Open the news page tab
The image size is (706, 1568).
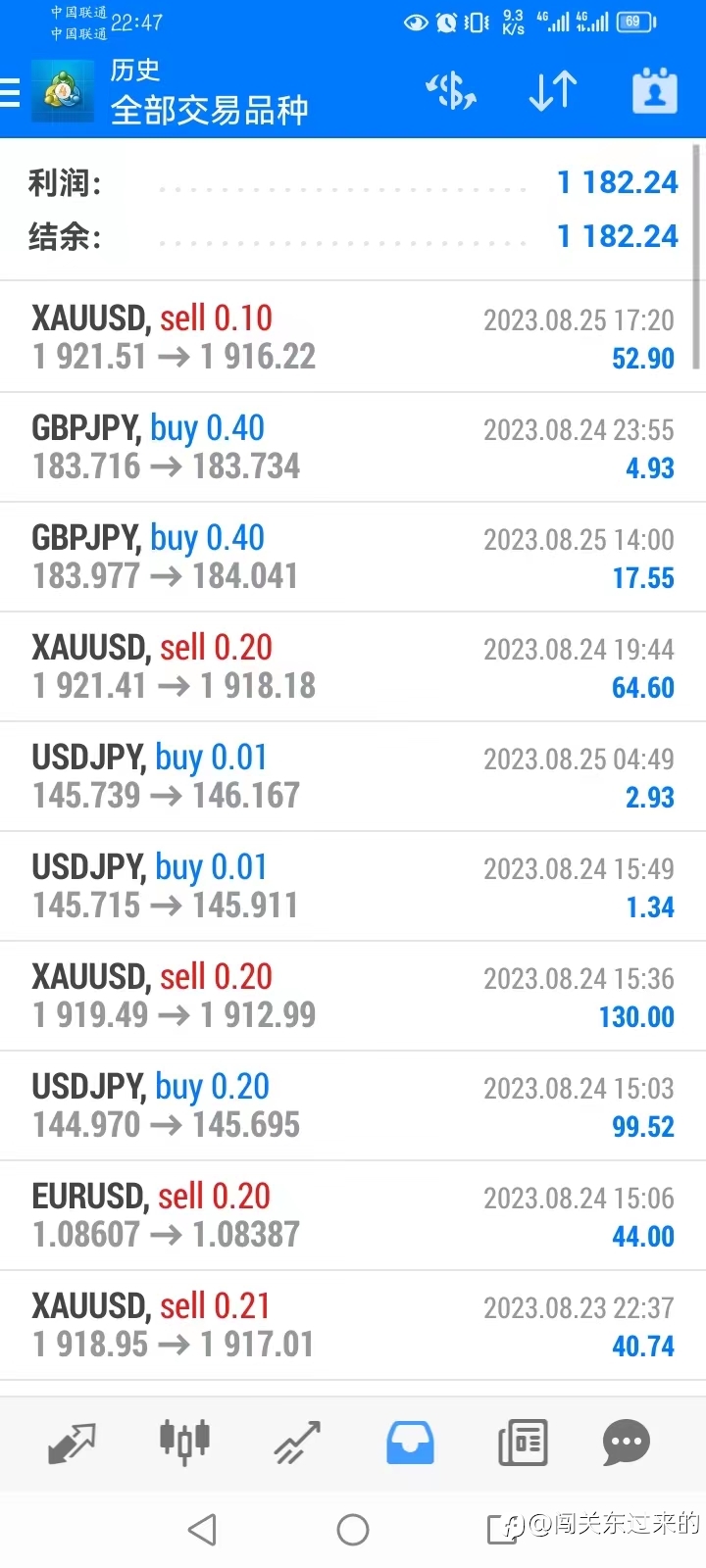[x=523, y=1443]
